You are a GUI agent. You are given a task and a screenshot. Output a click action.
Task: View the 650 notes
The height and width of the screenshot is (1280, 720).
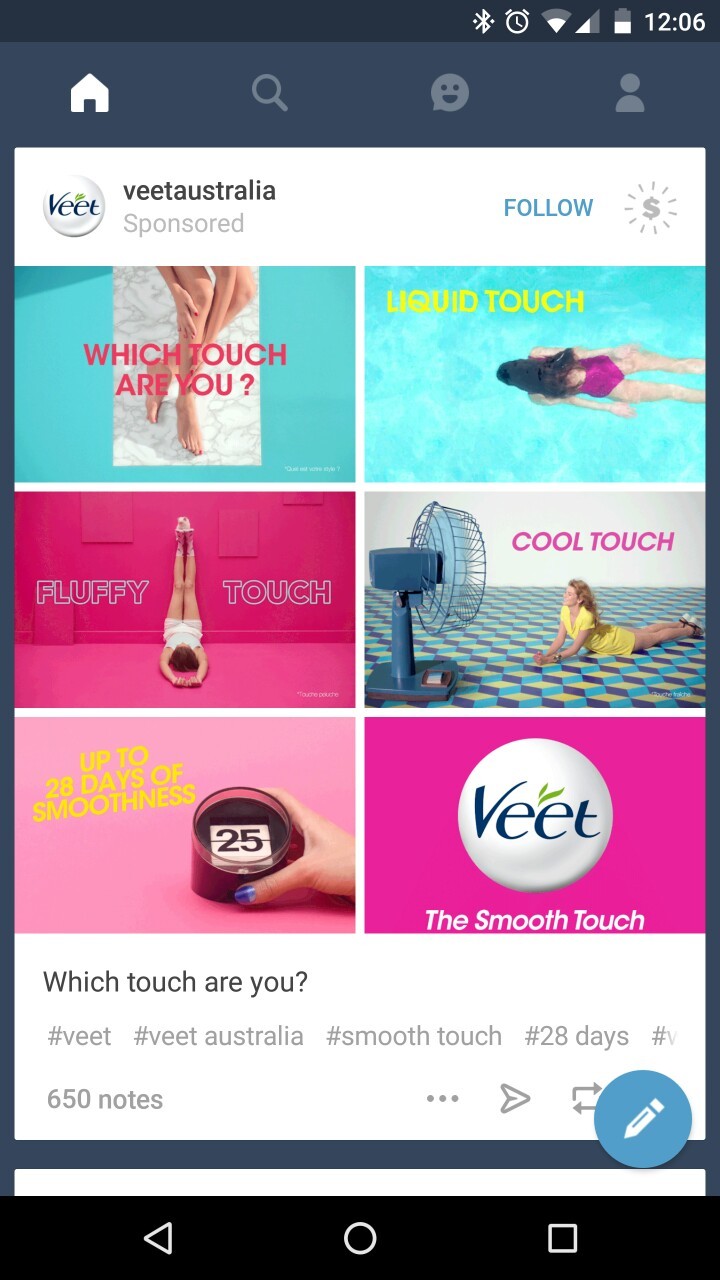click(x=105, y=1099)
